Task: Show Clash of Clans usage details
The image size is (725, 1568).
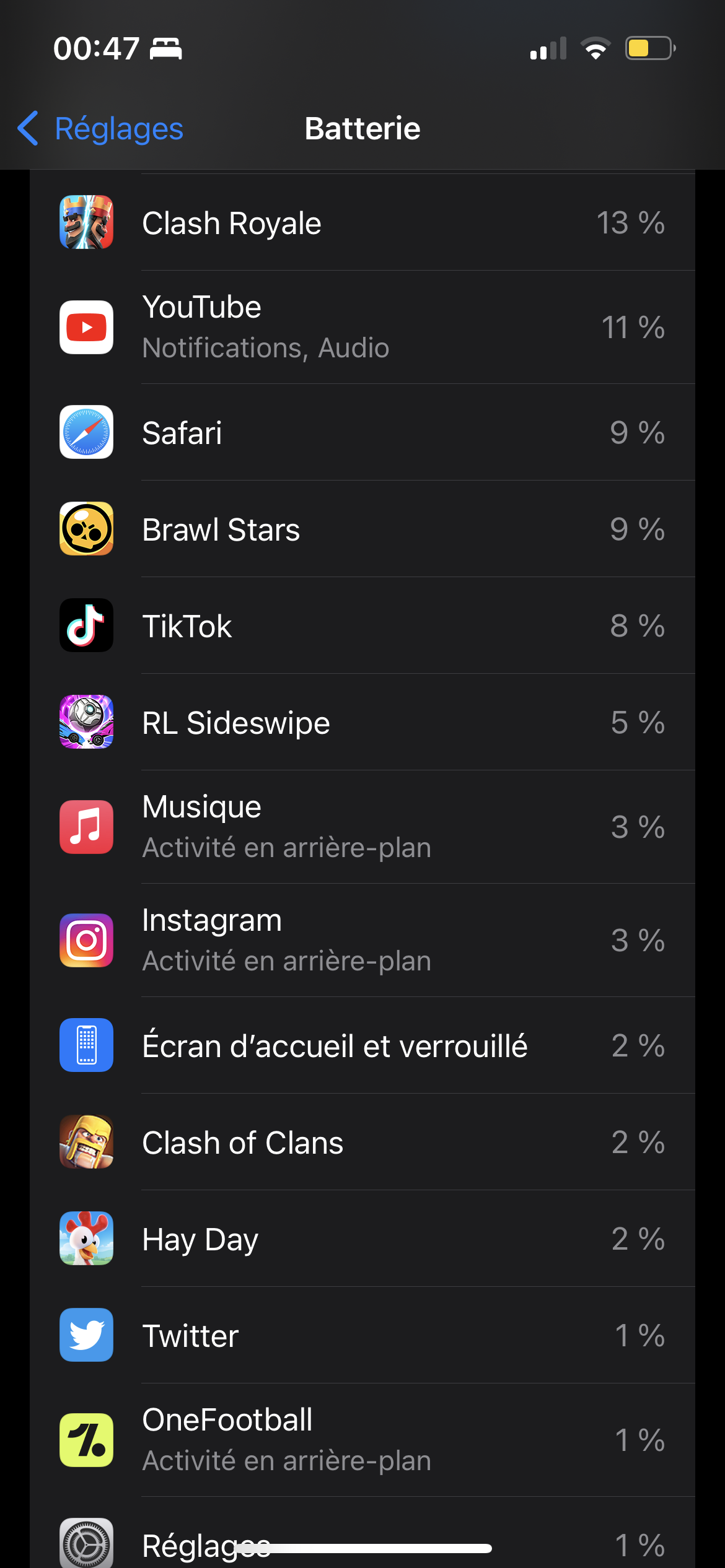Action: click(x=362, y=1143)
